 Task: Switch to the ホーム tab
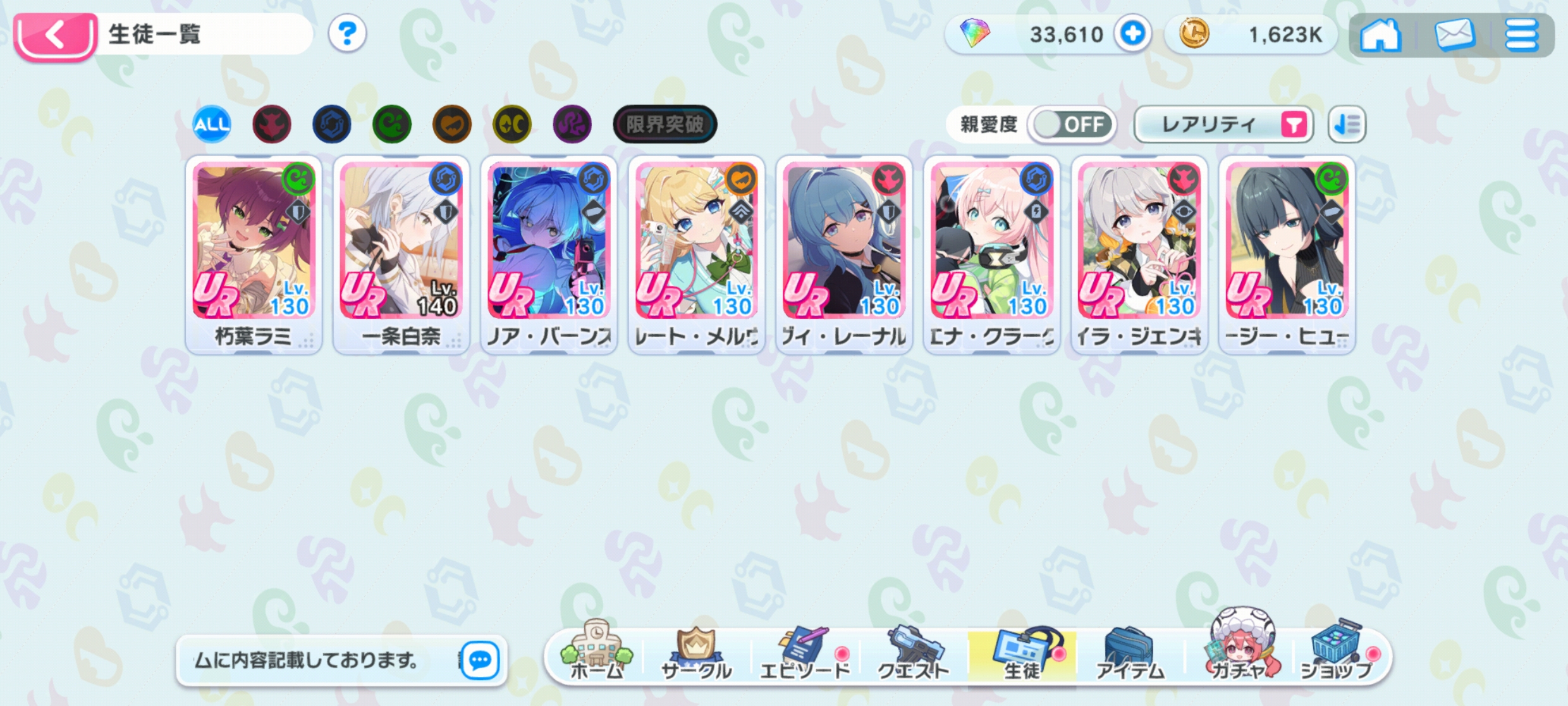point(596,653)
